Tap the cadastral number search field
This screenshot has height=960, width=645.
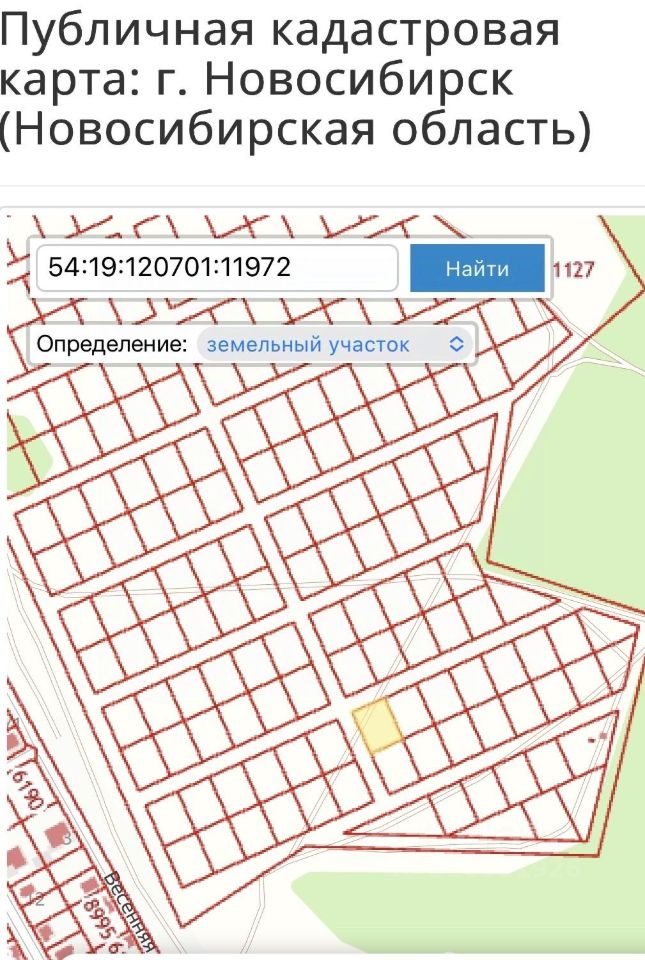tap(217, 268)
